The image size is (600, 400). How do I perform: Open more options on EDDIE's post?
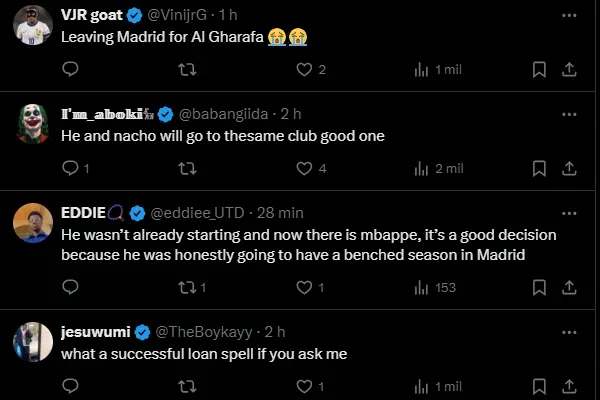[x=567, y=213]
